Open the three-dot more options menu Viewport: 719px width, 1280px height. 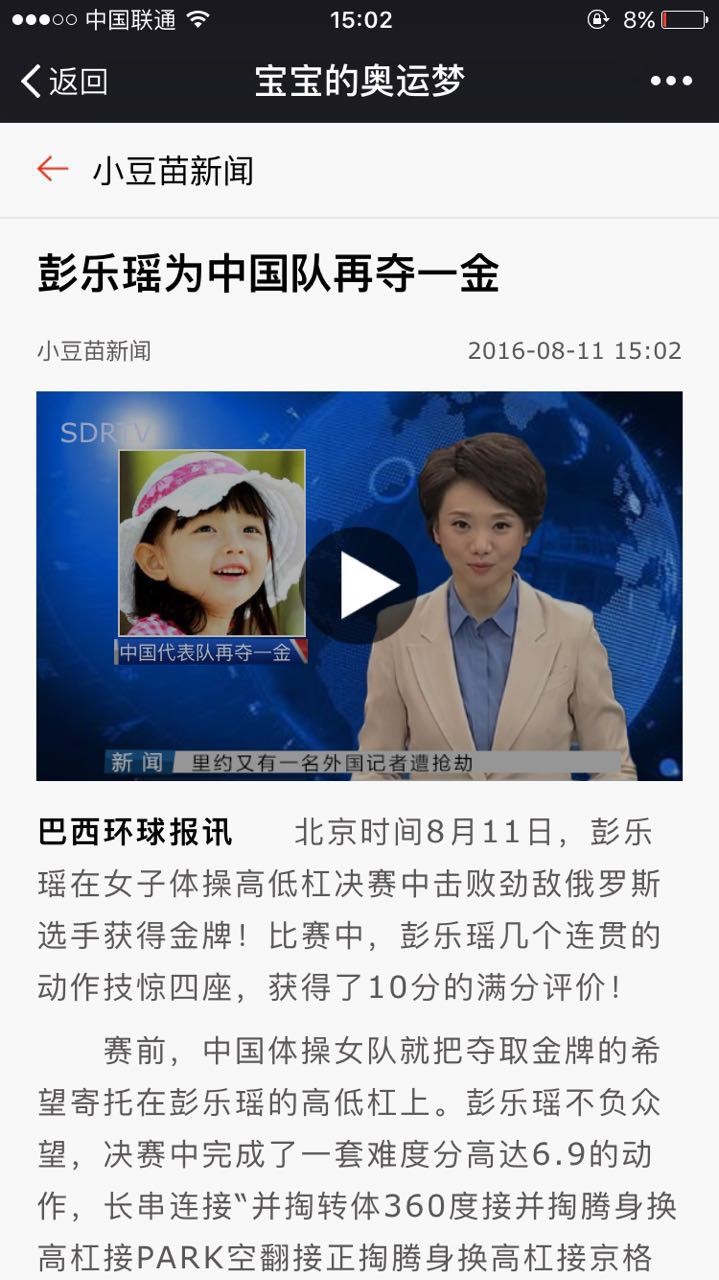coord(671,81)
